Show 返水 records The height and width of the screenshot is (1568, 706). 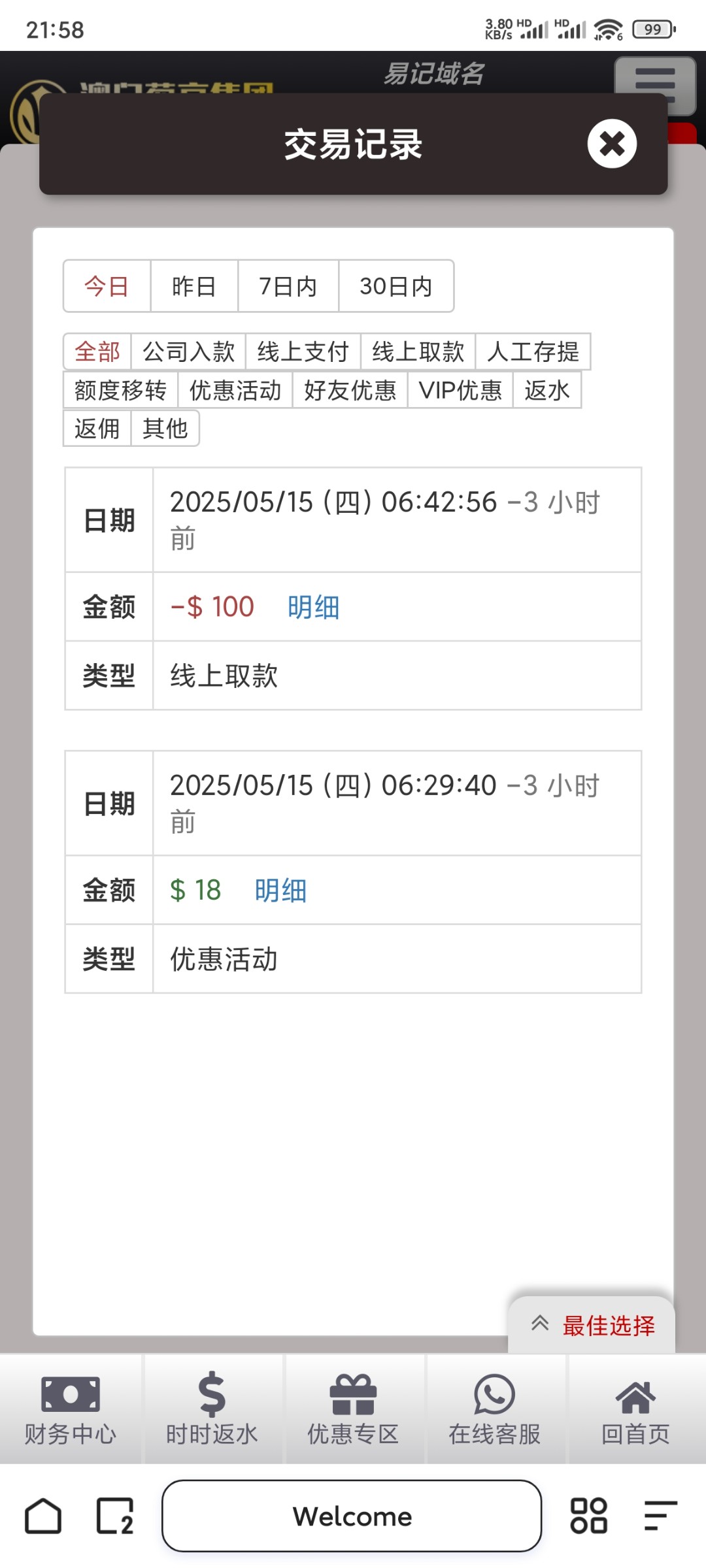coord(547,390)
